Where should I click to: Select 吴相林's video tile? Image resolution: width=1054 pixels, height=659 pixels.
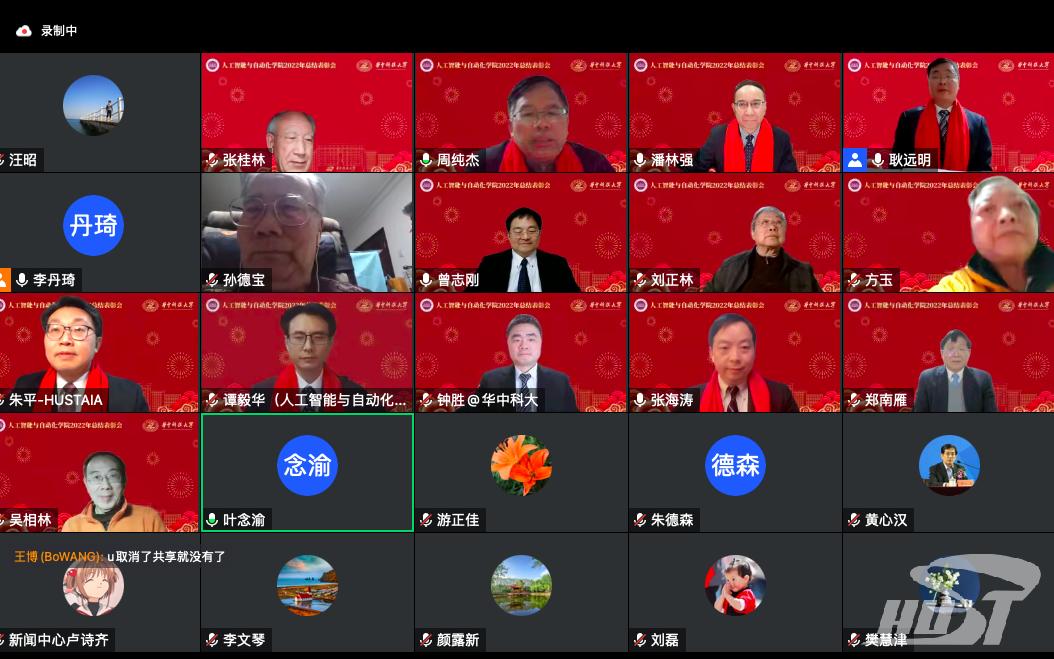pyautogui.click(x=93, y=472)
